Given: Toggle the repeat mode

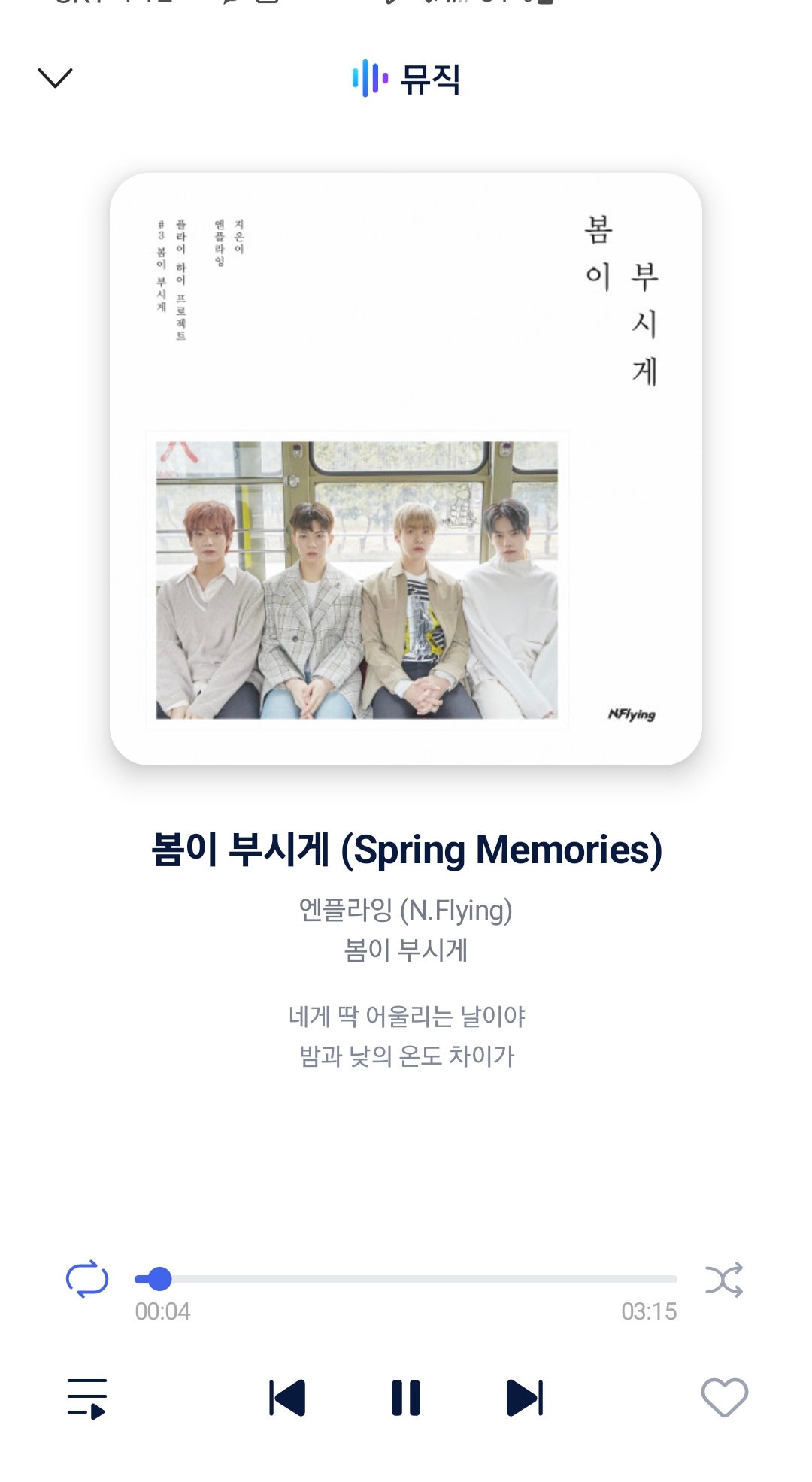Looking at the screenshot, I should coord(87,1278).
